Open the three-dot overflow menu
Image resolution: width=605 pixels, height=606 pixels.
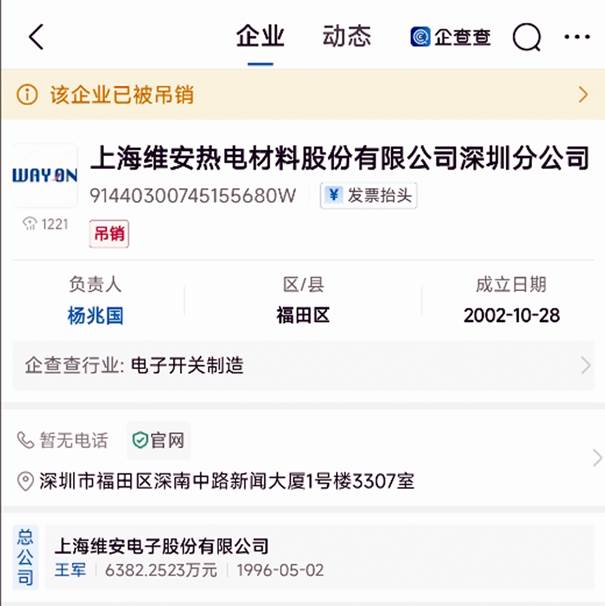(x=577, y=38)
